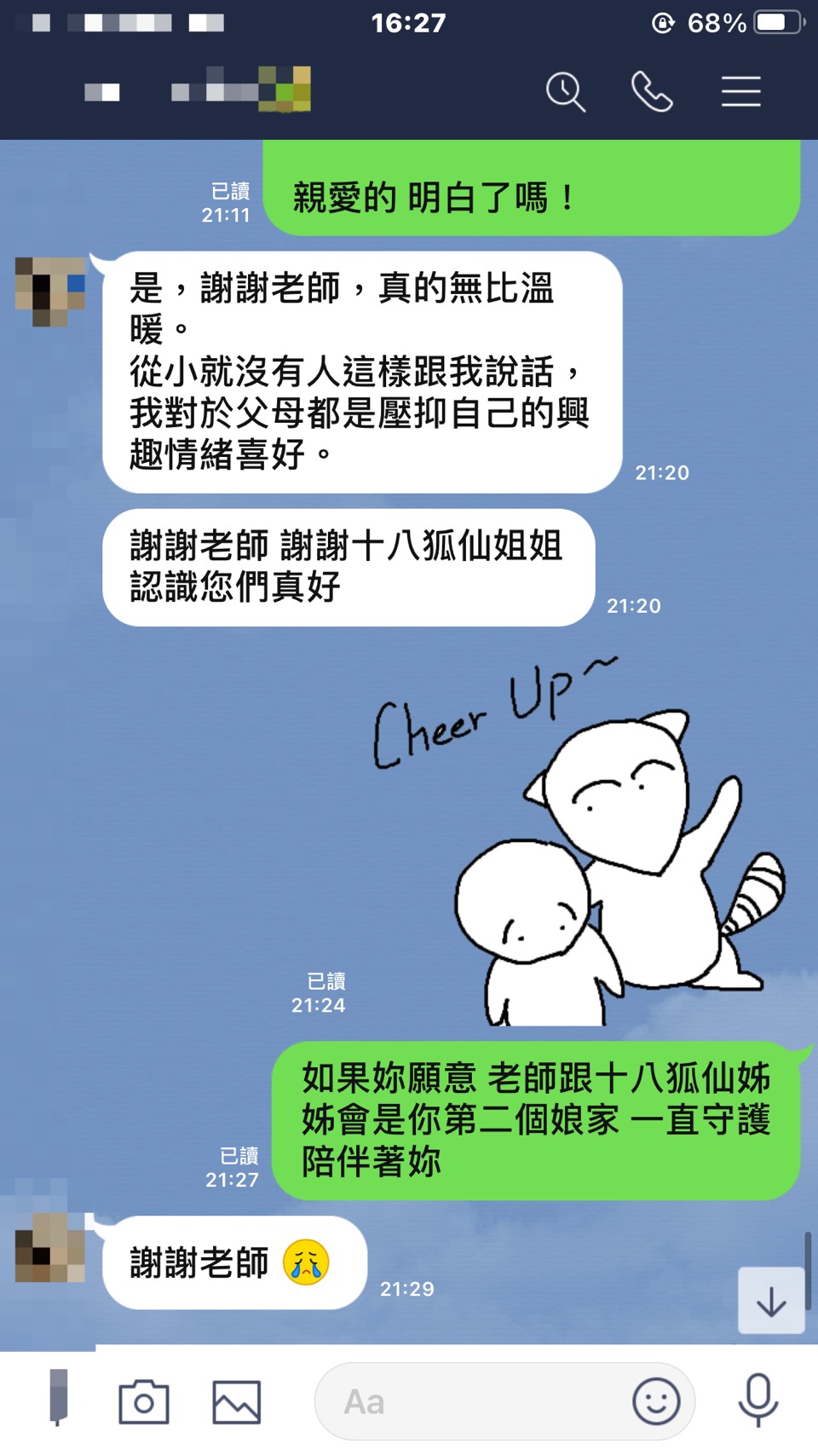Open the sticker and emoji panel
This screenshot has height=1456, width=818.
point(656,1401)
